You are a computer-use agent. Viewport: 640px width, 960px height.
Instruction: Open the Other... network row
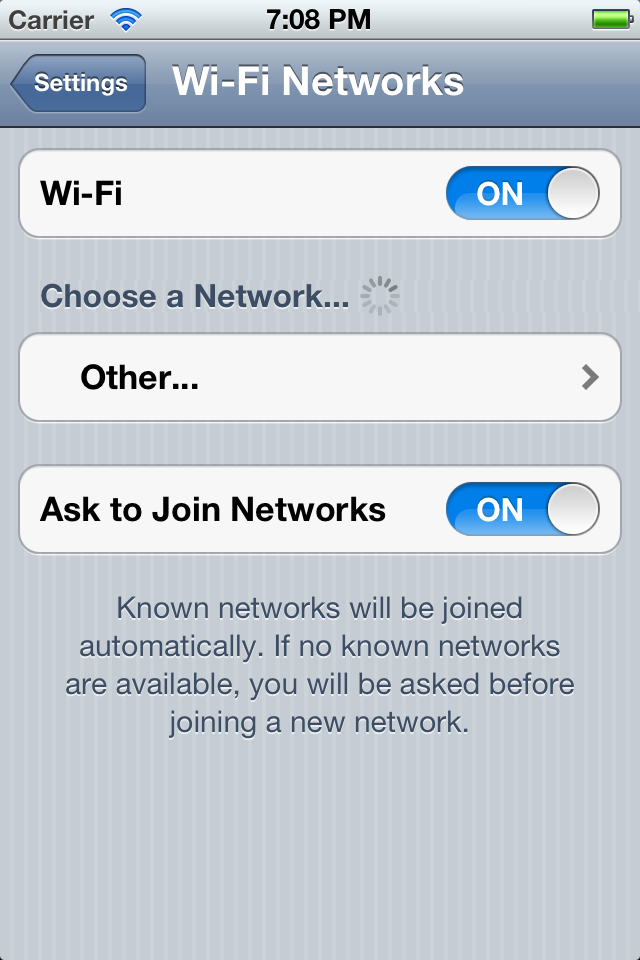(320, 377)
